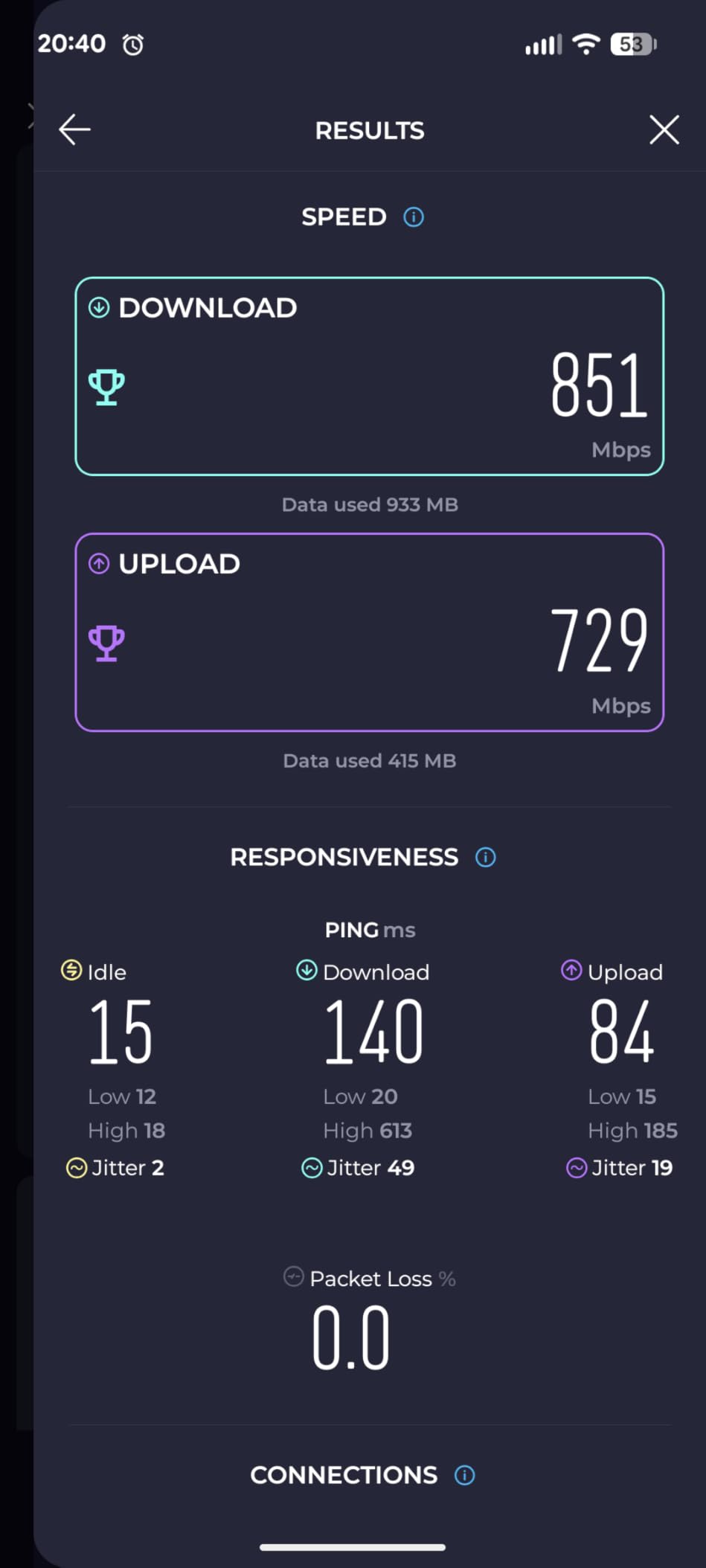706x1568 pixels.
Task: Open the Speed info icon
Action: pos(414,217)
